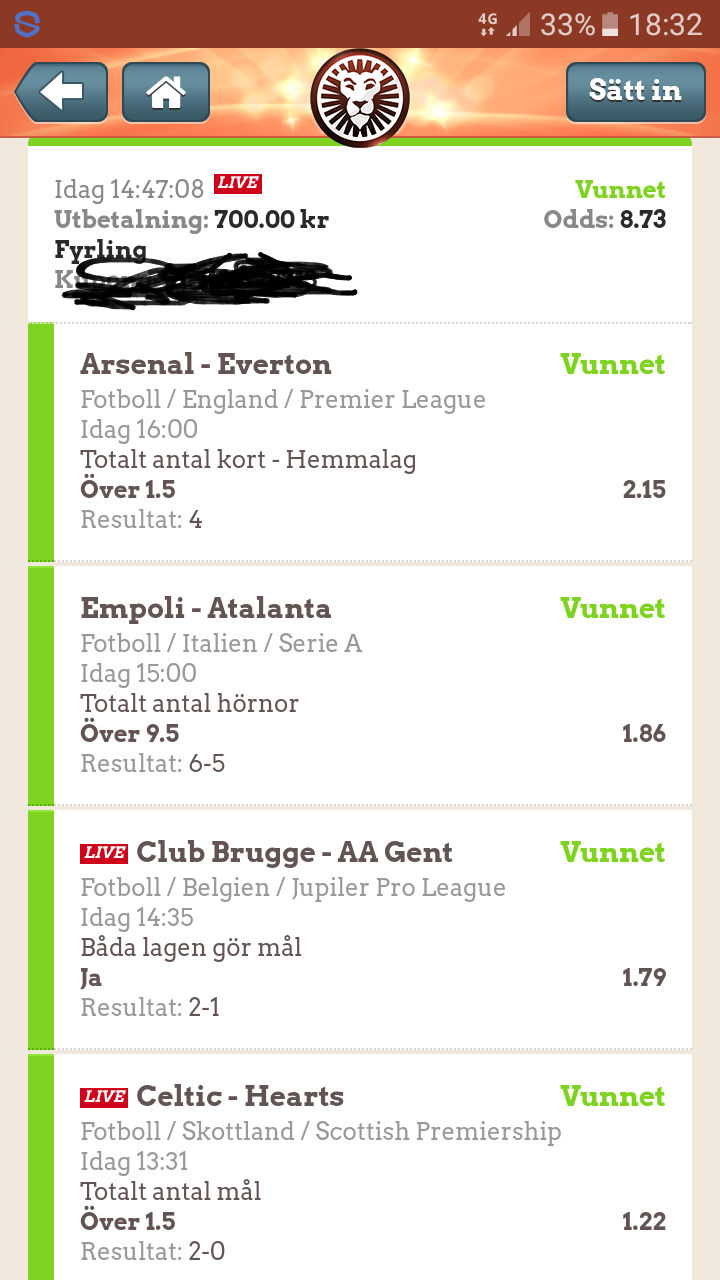
Task: Open the Club Brugge - AA Gent bet
Action: click(360, 930)
